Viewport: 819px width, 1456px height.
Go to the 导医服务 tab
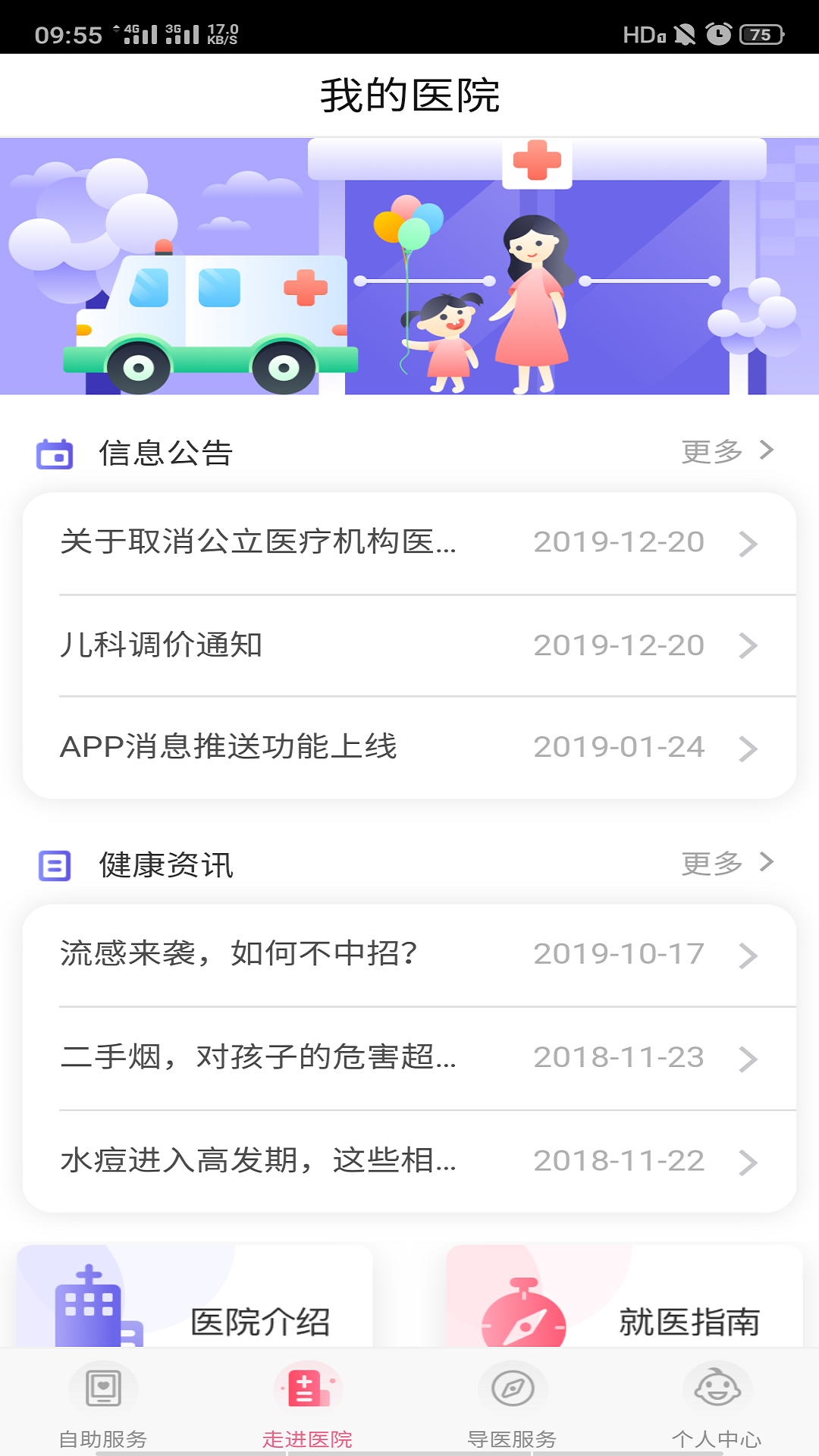pyautogui.click(x=512, y=1404)
